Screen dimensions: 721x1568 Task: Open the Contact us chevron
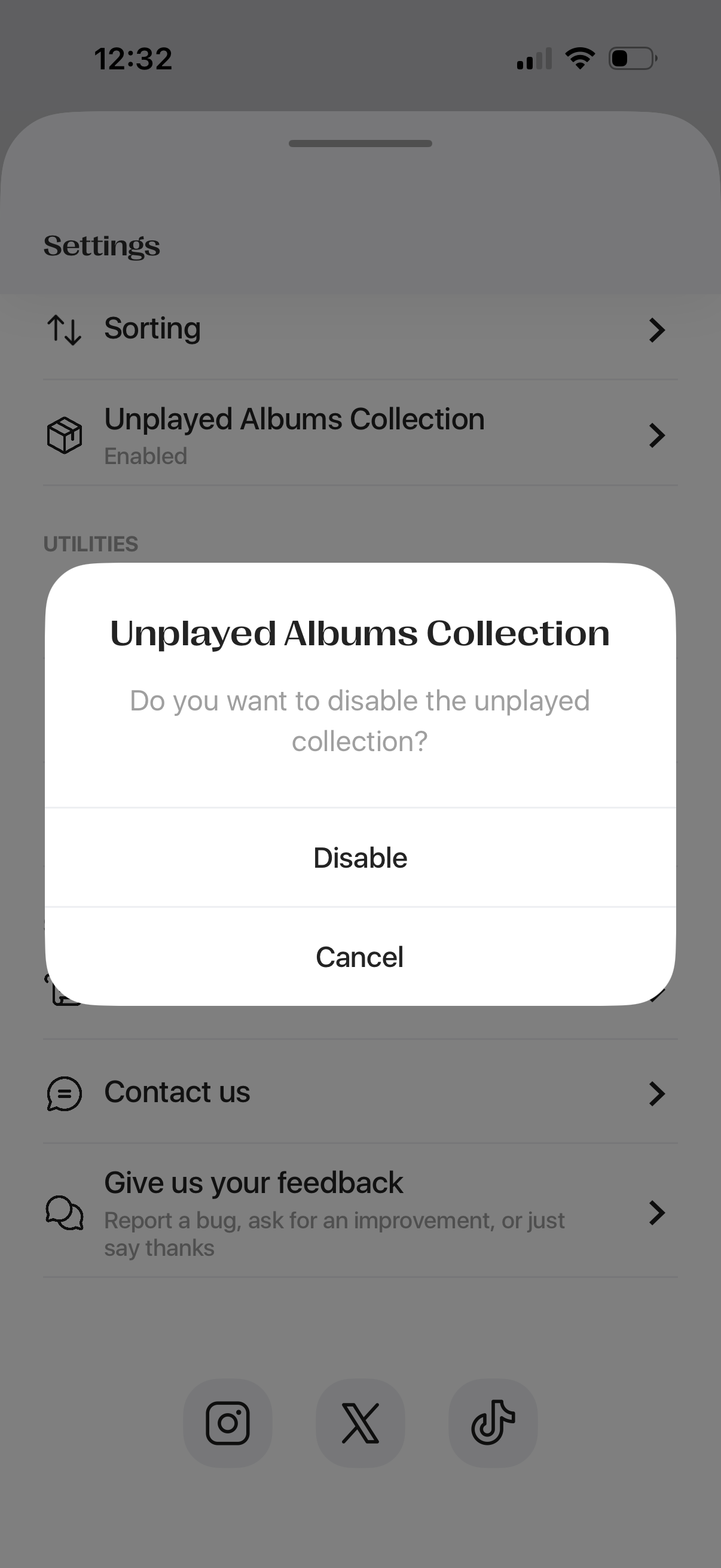(656, 1093)
